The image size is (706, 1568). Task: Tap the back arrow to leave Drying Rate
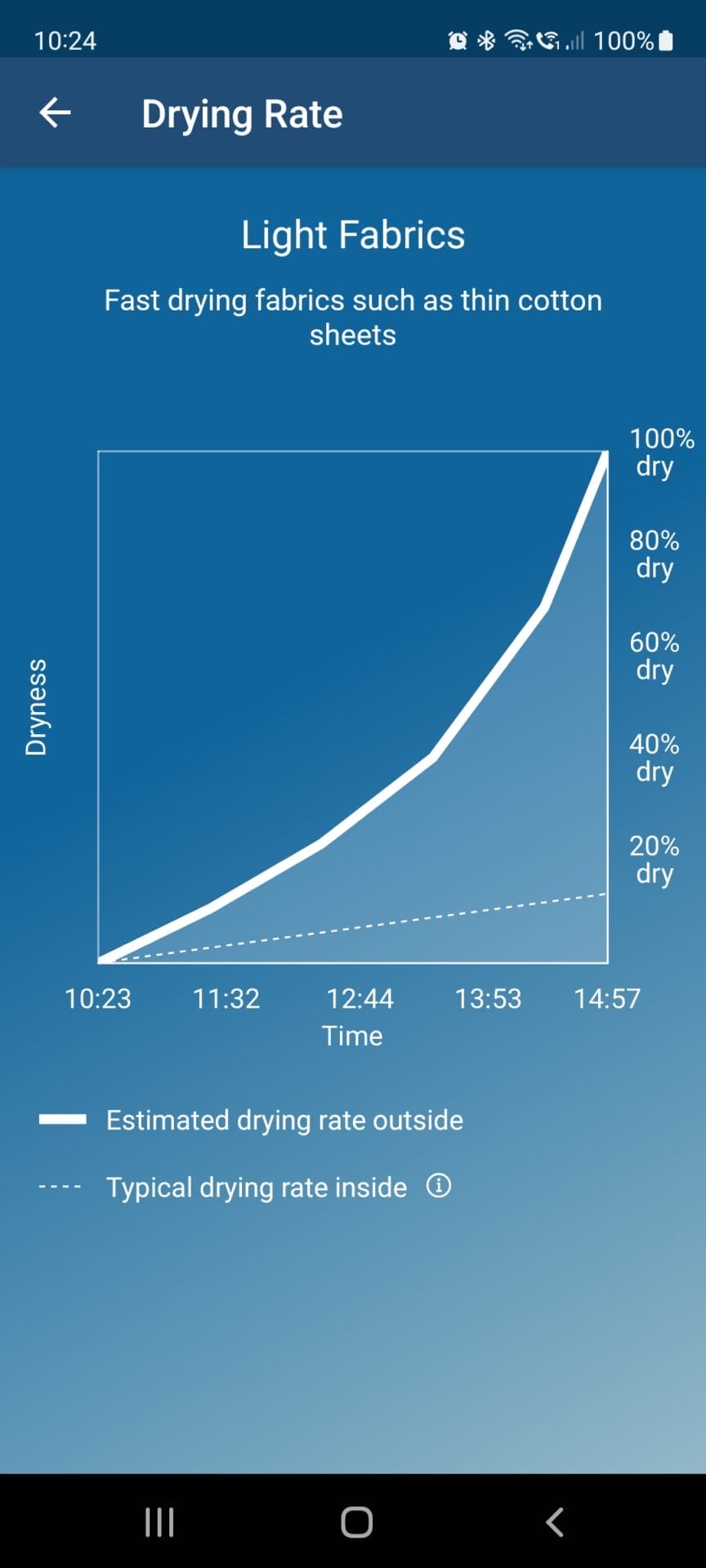click(x=54, y=113)
